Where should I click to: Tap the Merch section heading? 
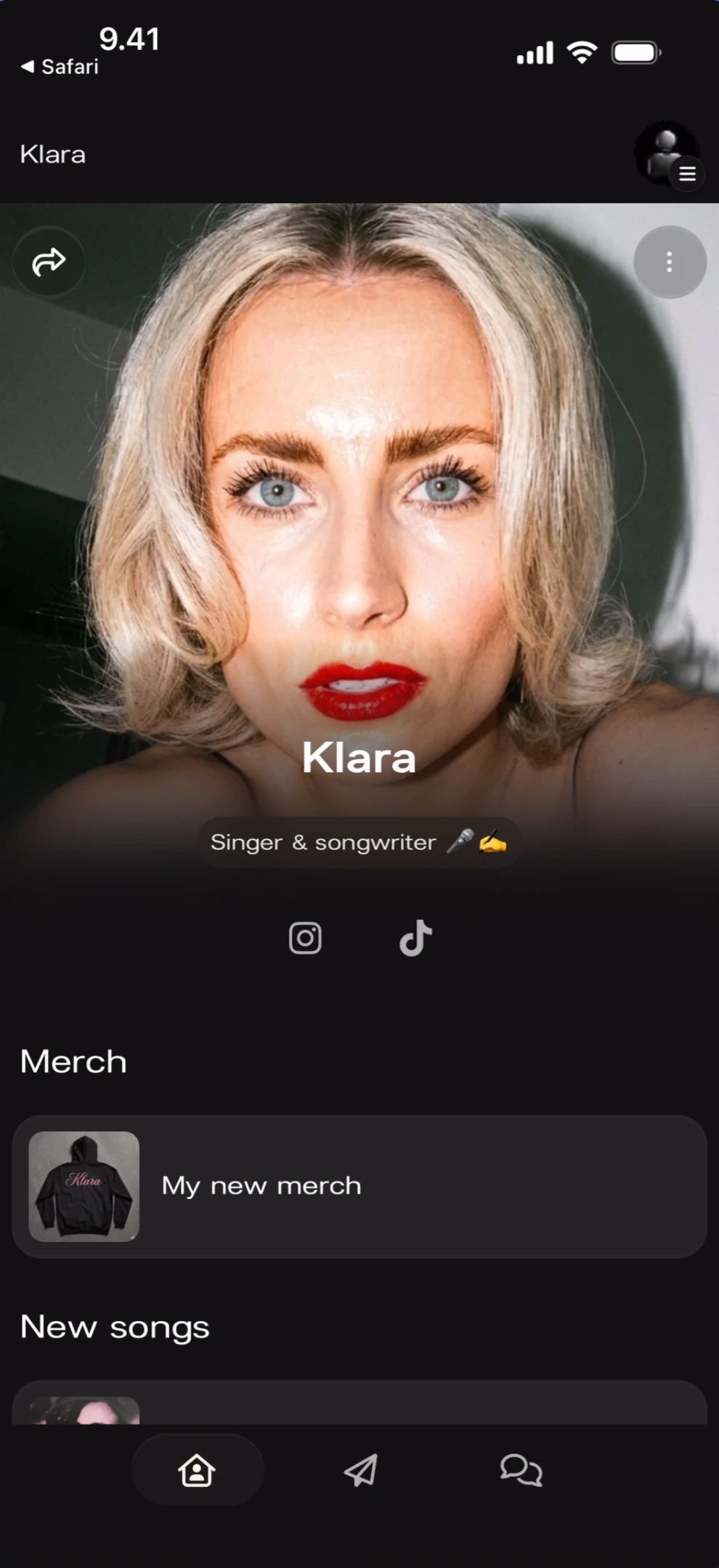pyautogui.click(x=73, y=1061)
